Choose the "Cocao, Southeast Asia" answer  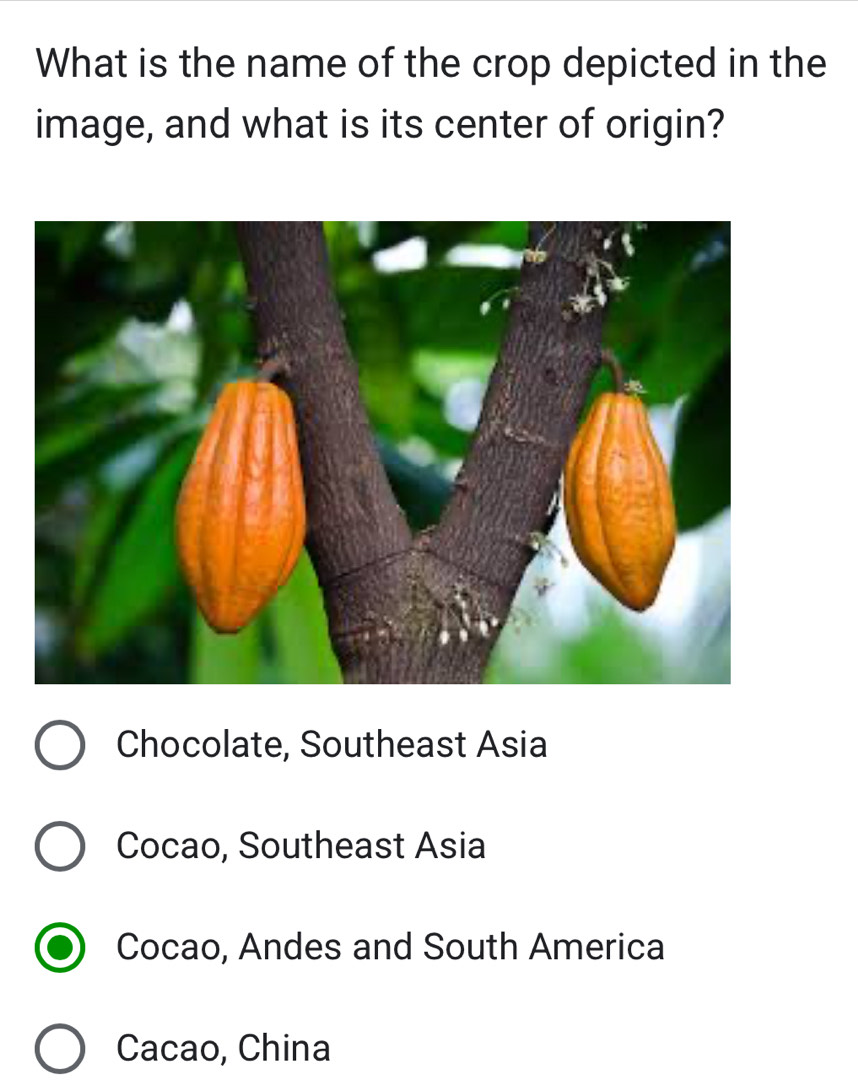point(61,847)
